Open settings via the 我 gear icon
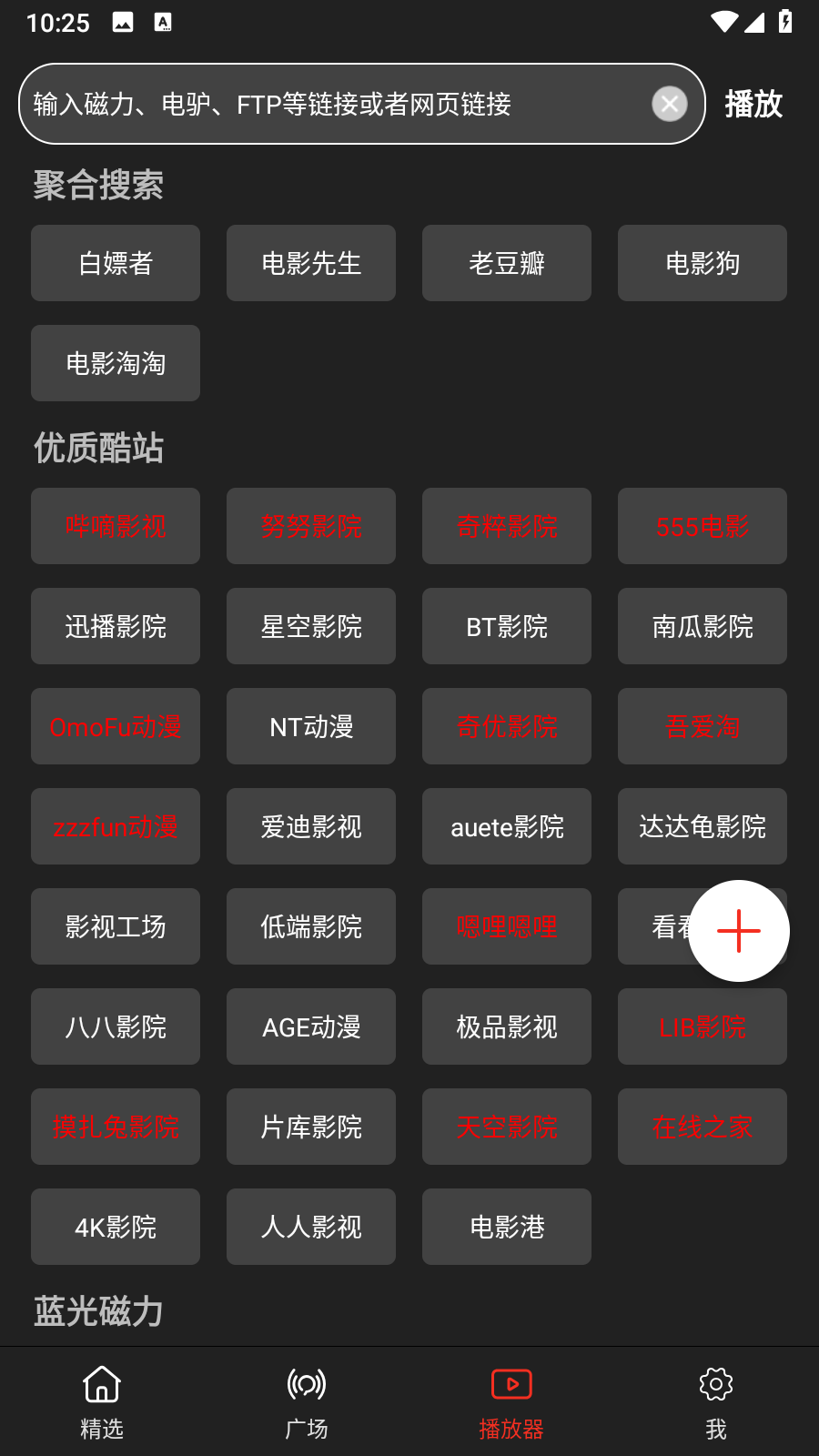 (715, 1384)
